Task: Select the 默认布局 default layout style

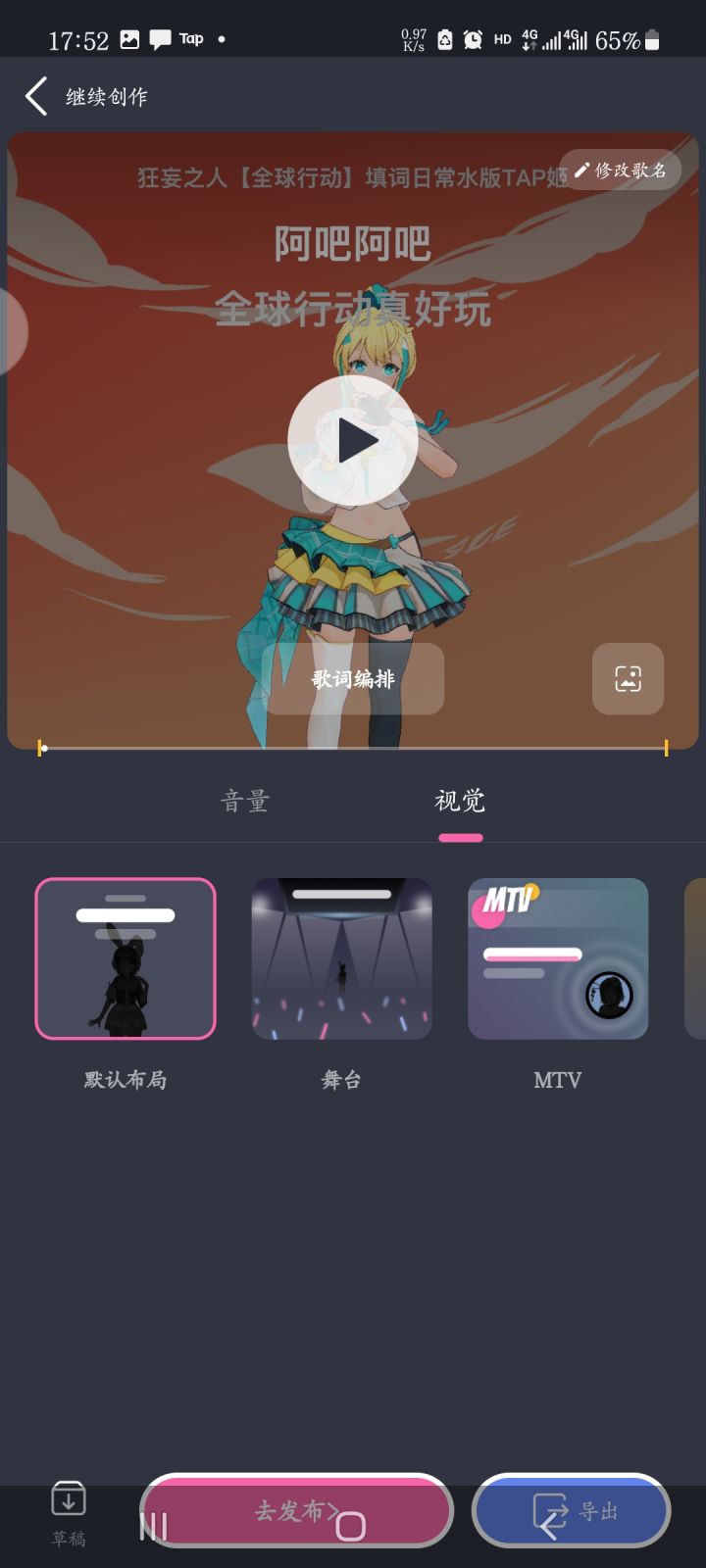Action: coord(126,957)
